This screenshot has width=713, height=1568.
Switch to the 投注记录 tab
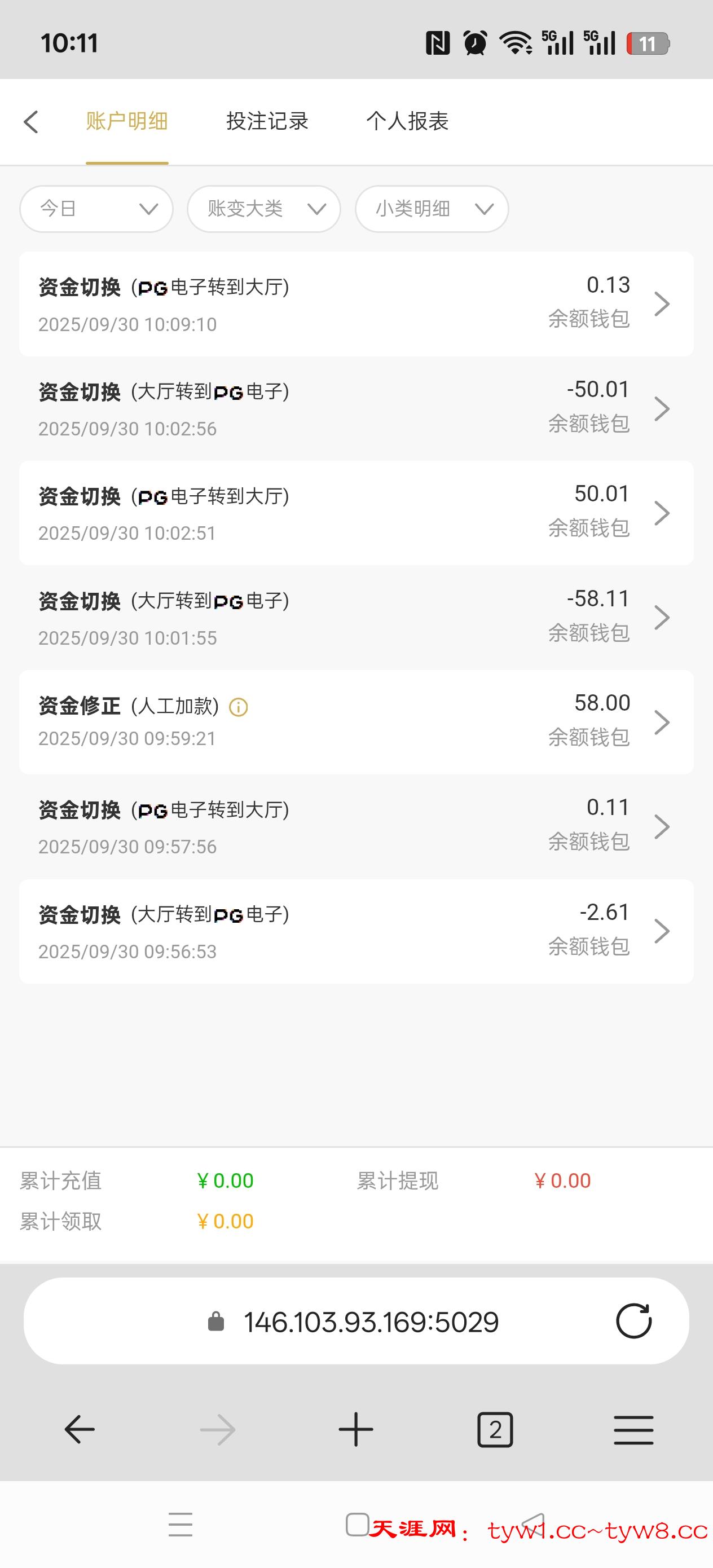click(267, 121)
